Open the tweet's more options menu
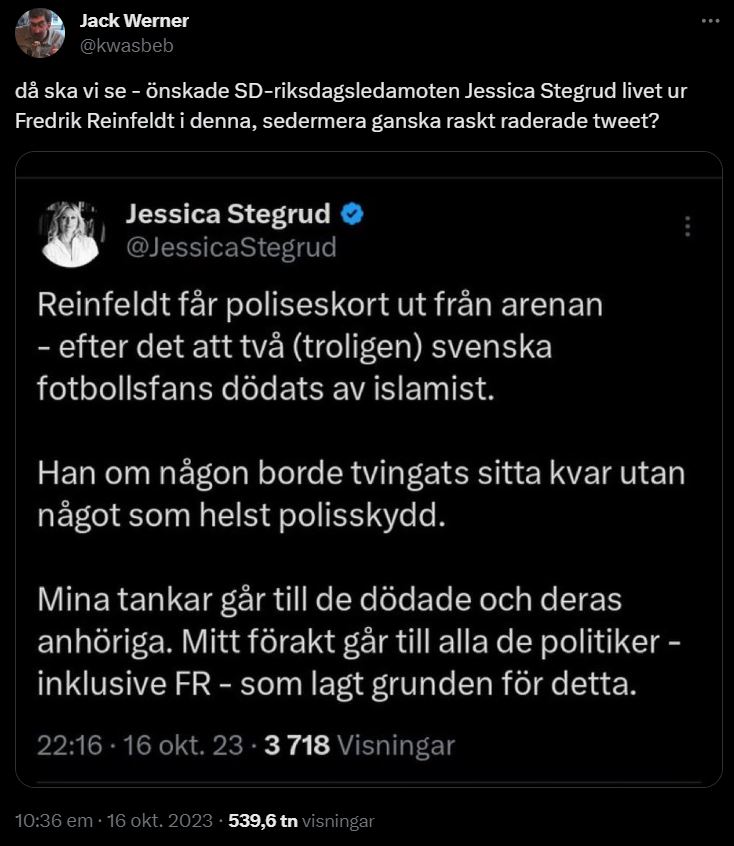The width and height of the screenshot is (734, 846). coord(709,21)
